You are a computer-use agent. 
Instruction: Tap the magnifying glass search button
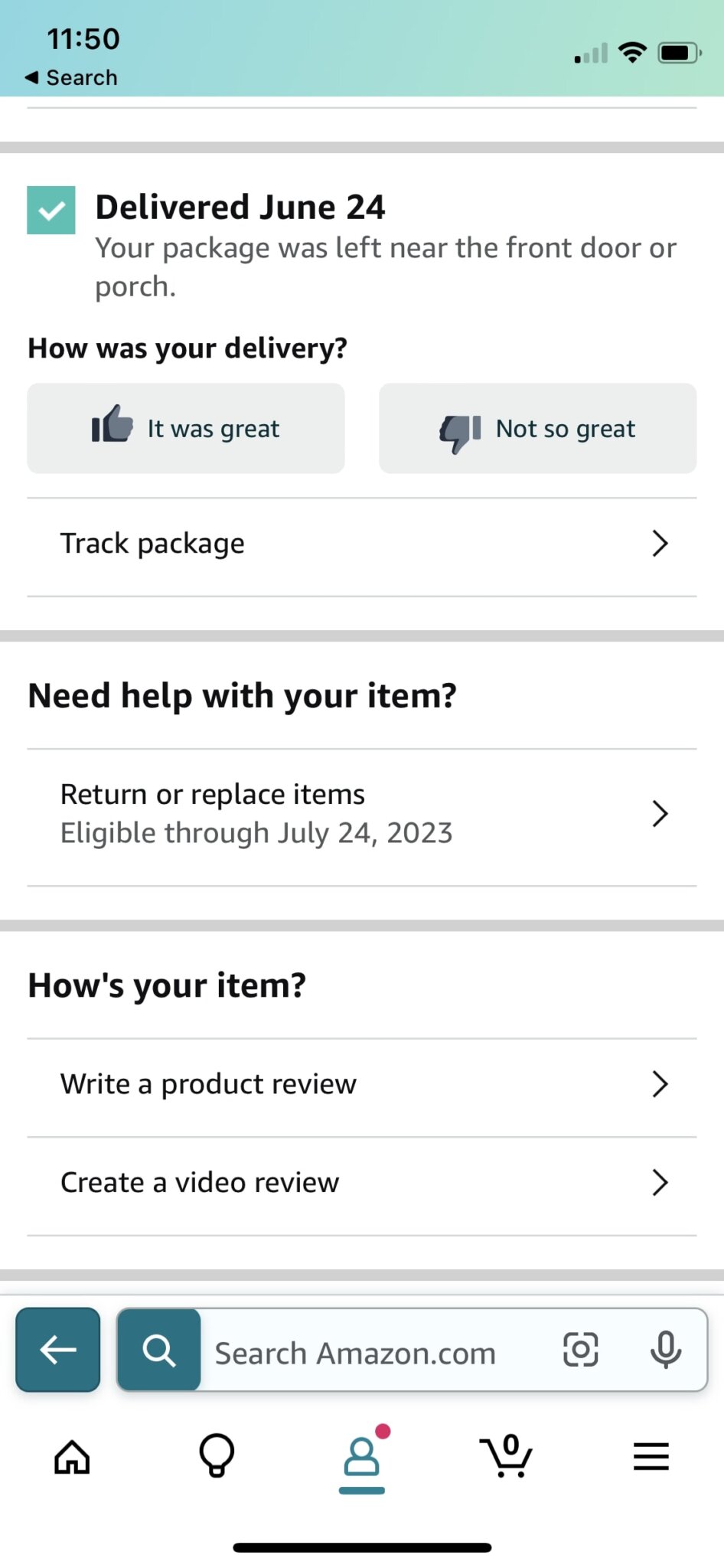point(159,1350)
